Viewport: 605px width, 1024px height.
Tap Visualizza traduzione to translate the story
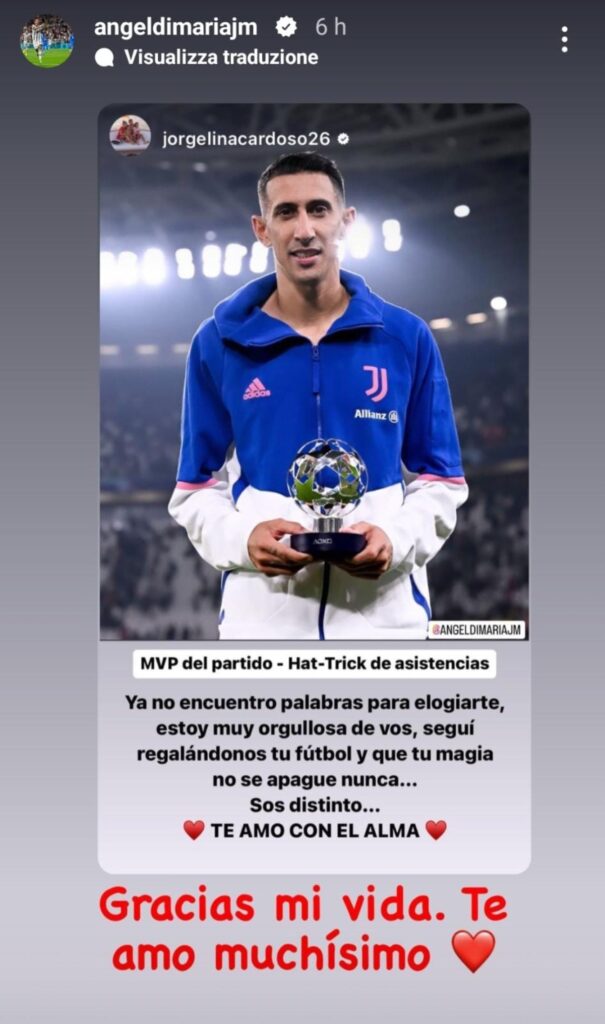click(x=220, y=57)
